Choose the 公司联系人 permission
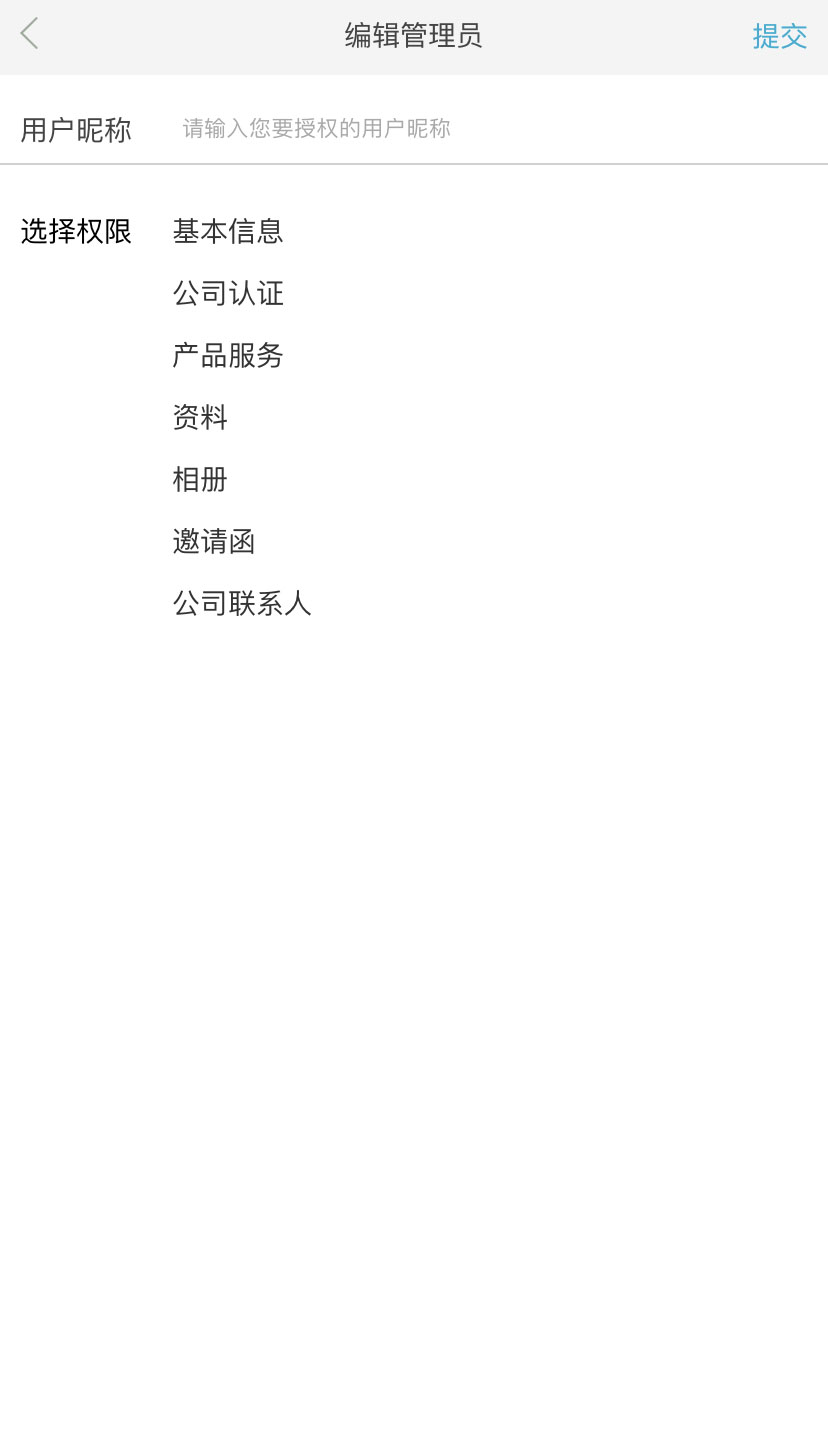828x1430 pixels. [242, 603]
